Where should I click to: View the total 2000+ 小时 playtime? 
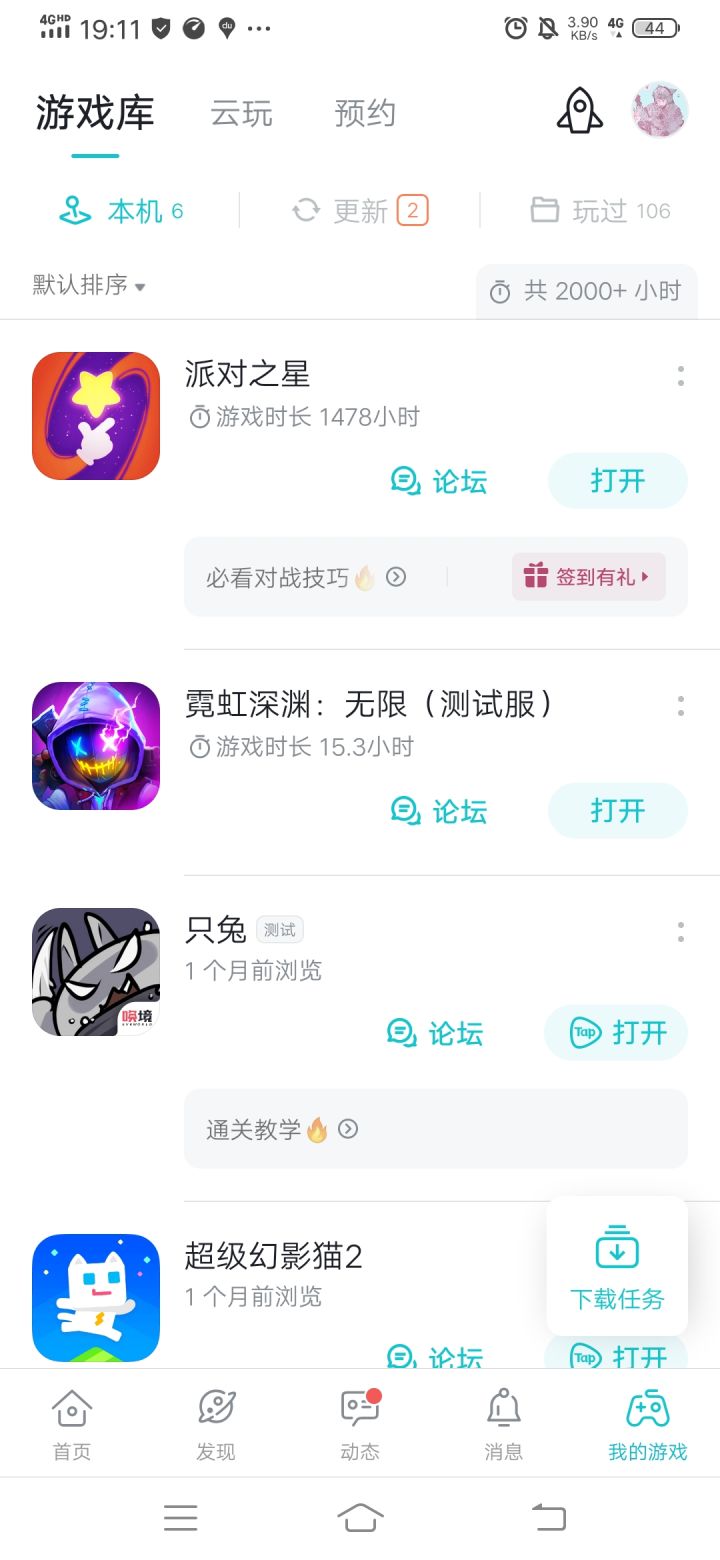tap(585, 291)
